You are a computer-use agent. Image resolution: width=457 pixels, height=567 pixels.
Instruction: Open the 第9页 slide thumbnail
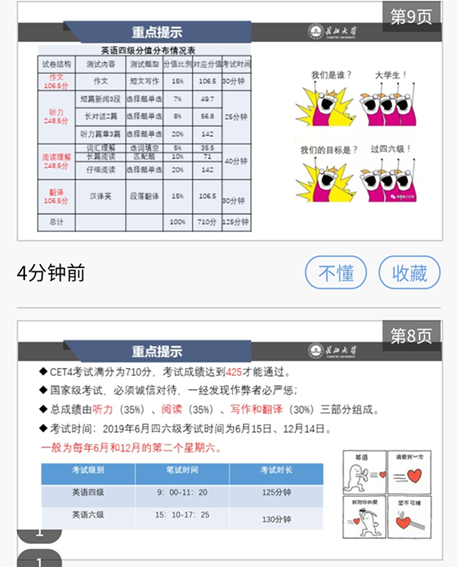point(230,121)
